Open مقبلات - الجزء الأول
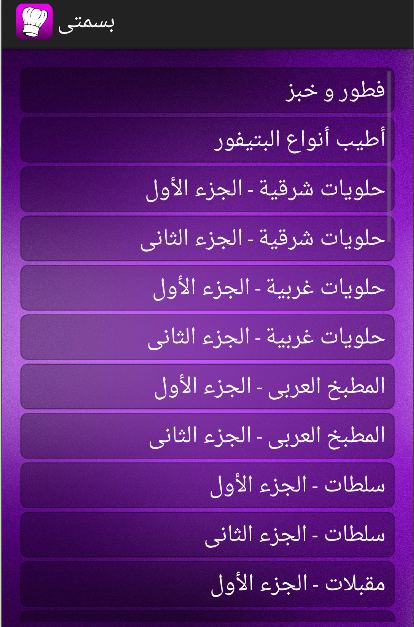414x627 pixels. click(x=207, y=584)
